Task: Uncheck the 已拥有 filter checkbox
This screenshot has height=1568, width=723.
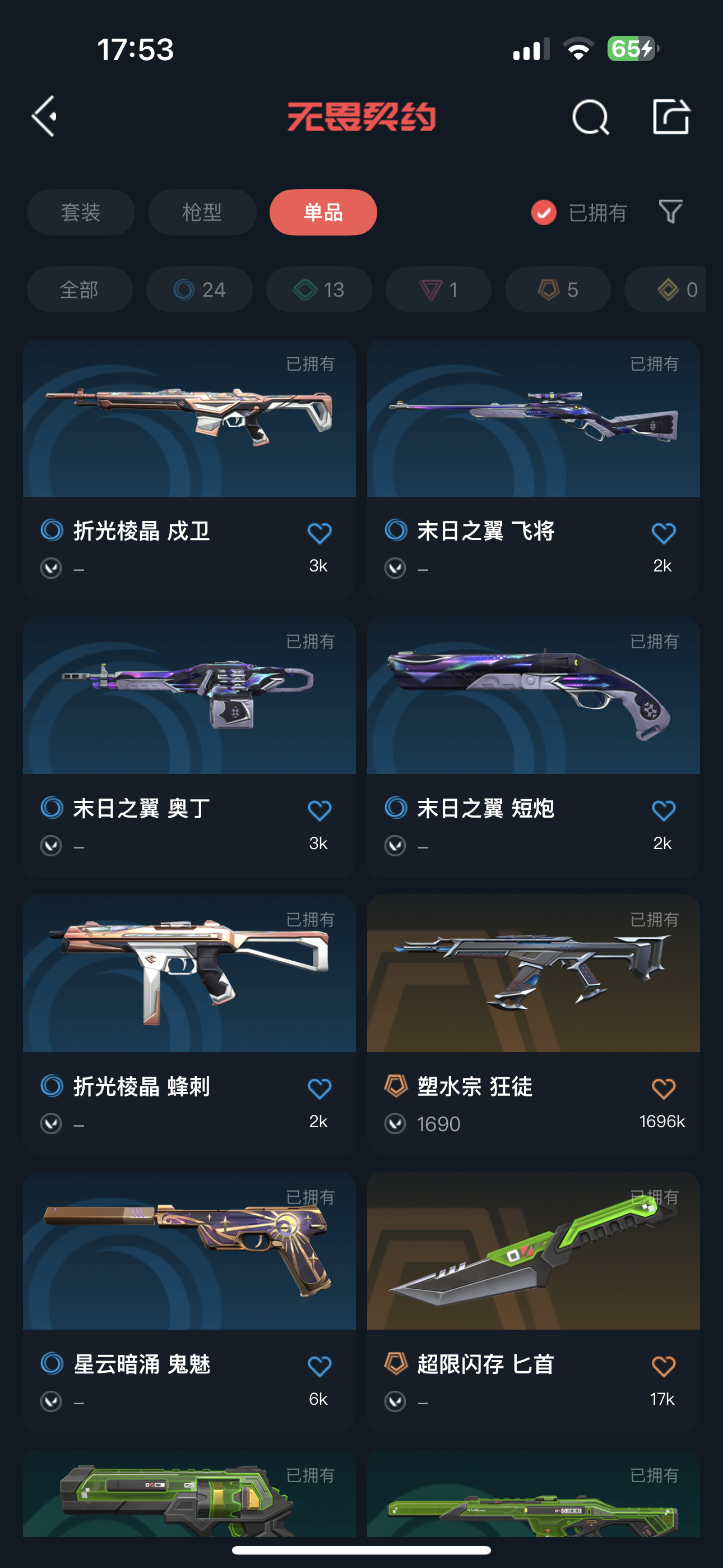Action: (544, 213)
